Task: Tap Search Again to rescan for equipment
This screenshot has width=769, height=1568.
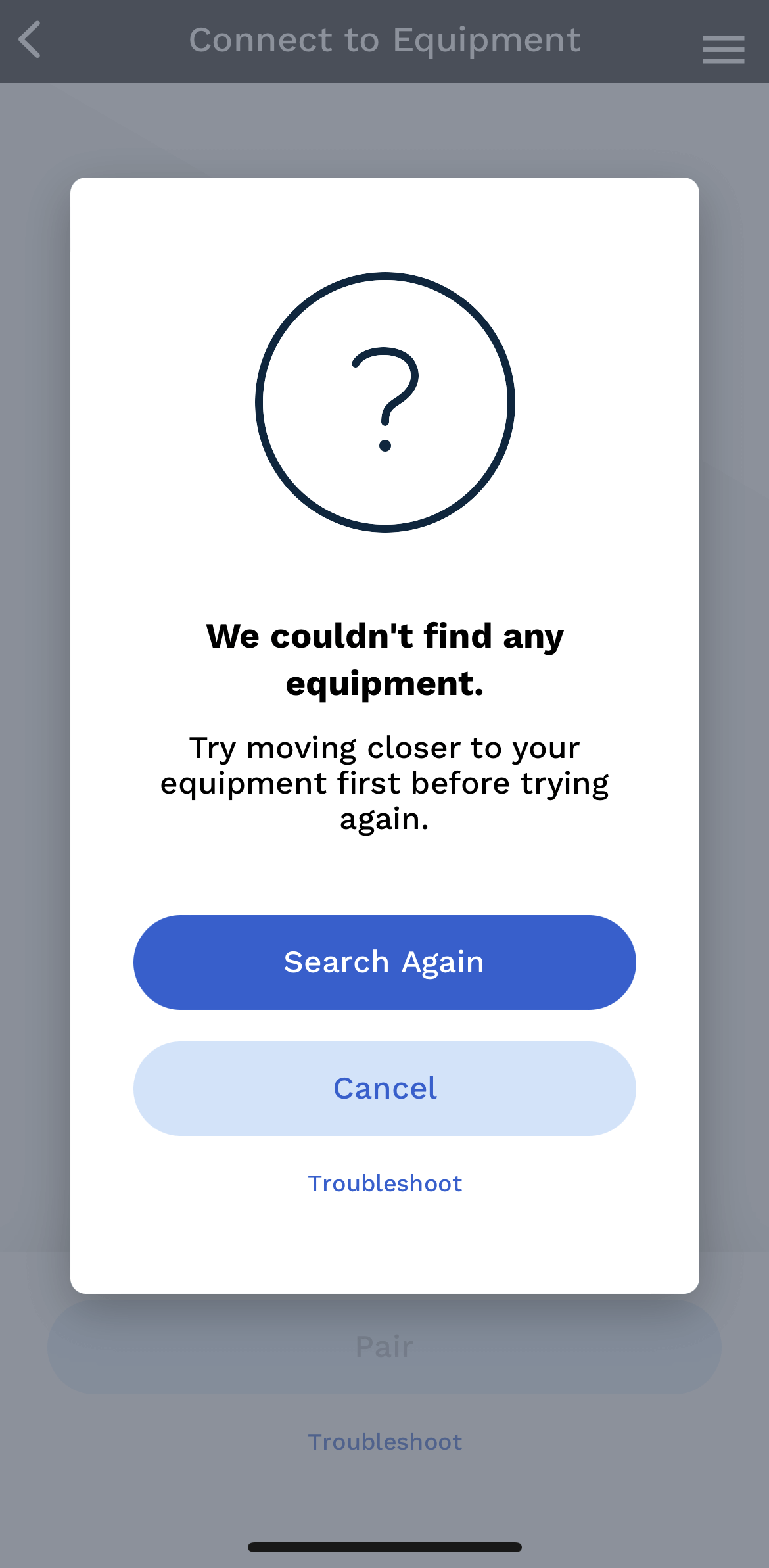Action: tap(384, 962)
